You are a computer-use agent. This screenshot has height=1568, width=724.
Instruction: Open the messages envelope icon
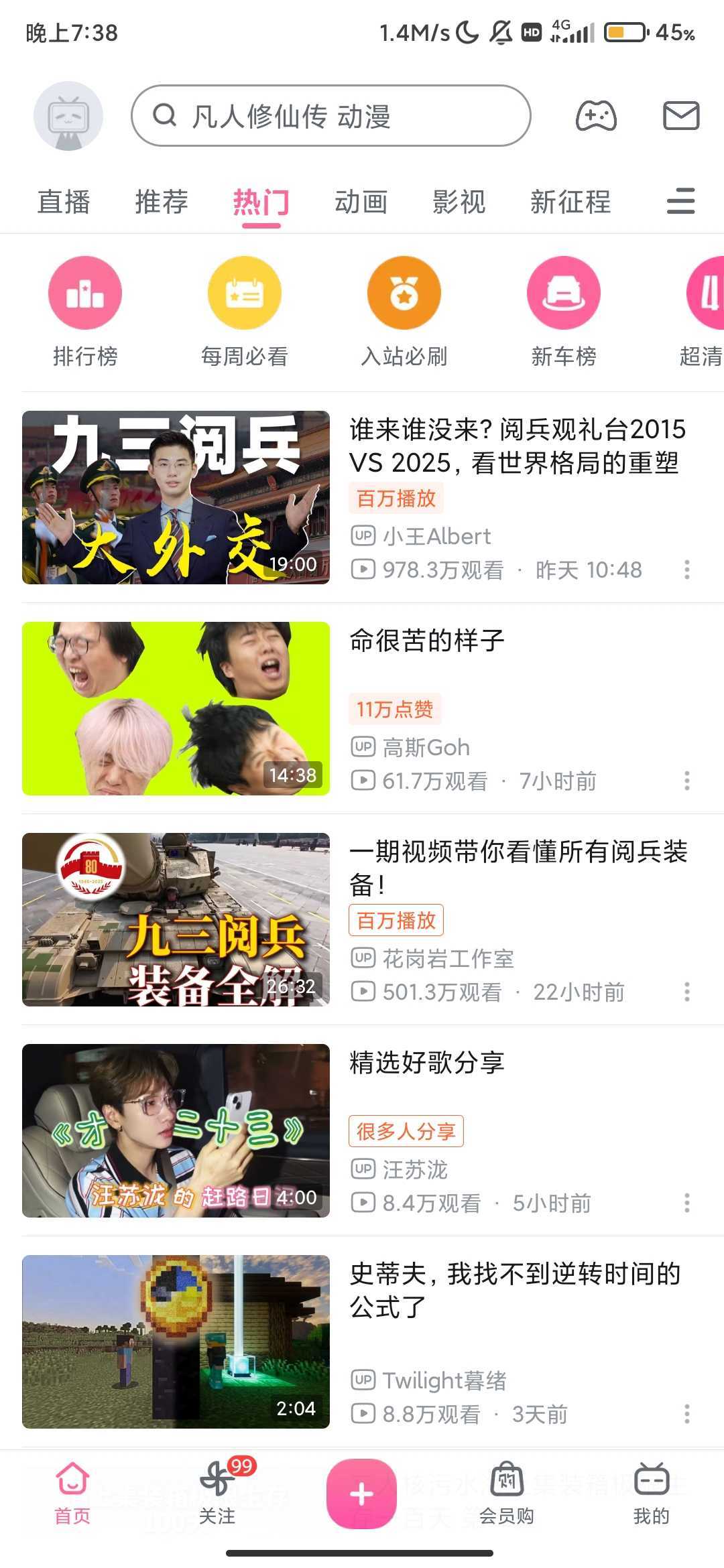(x=681, y=116)
